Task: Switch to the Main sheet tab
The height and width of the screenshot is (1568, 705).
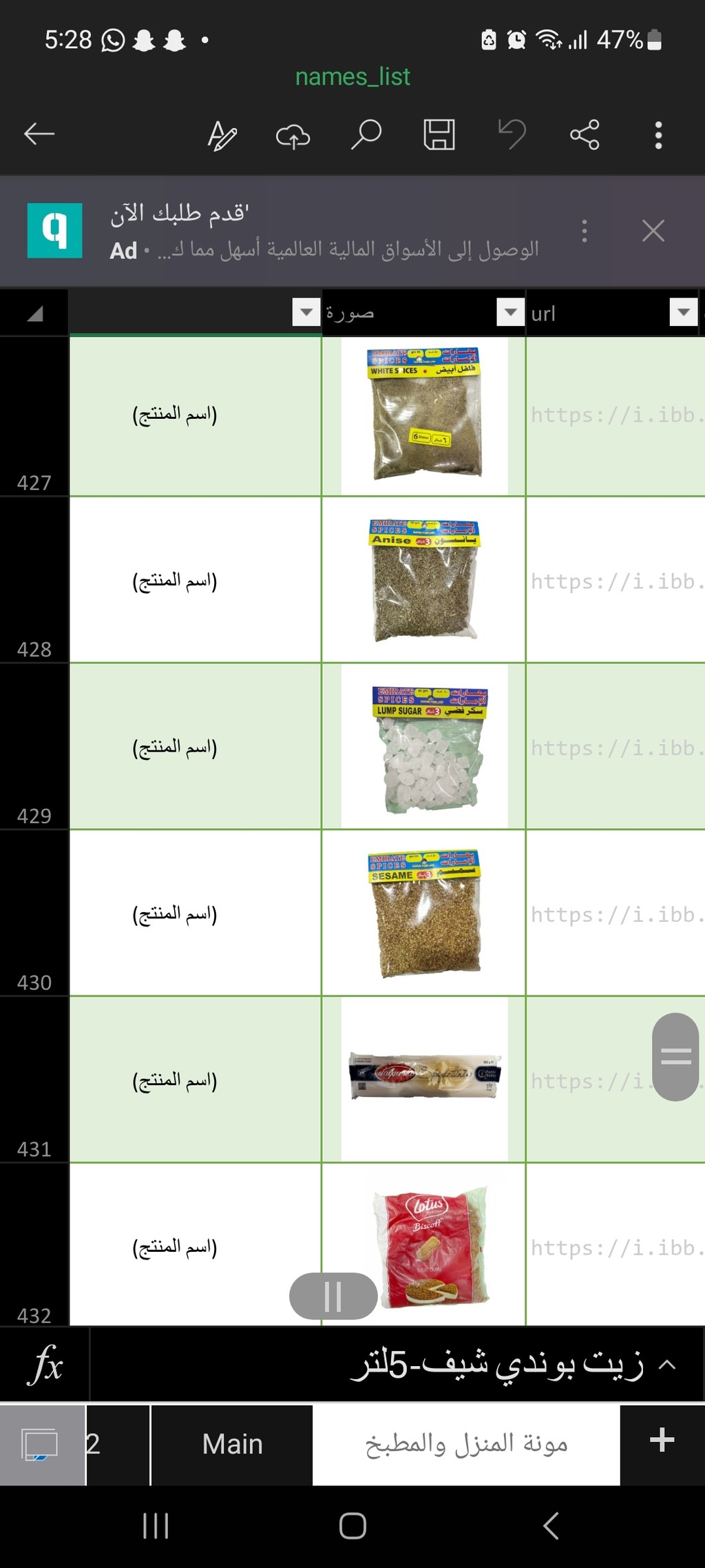Action: tap(232, 1444)
